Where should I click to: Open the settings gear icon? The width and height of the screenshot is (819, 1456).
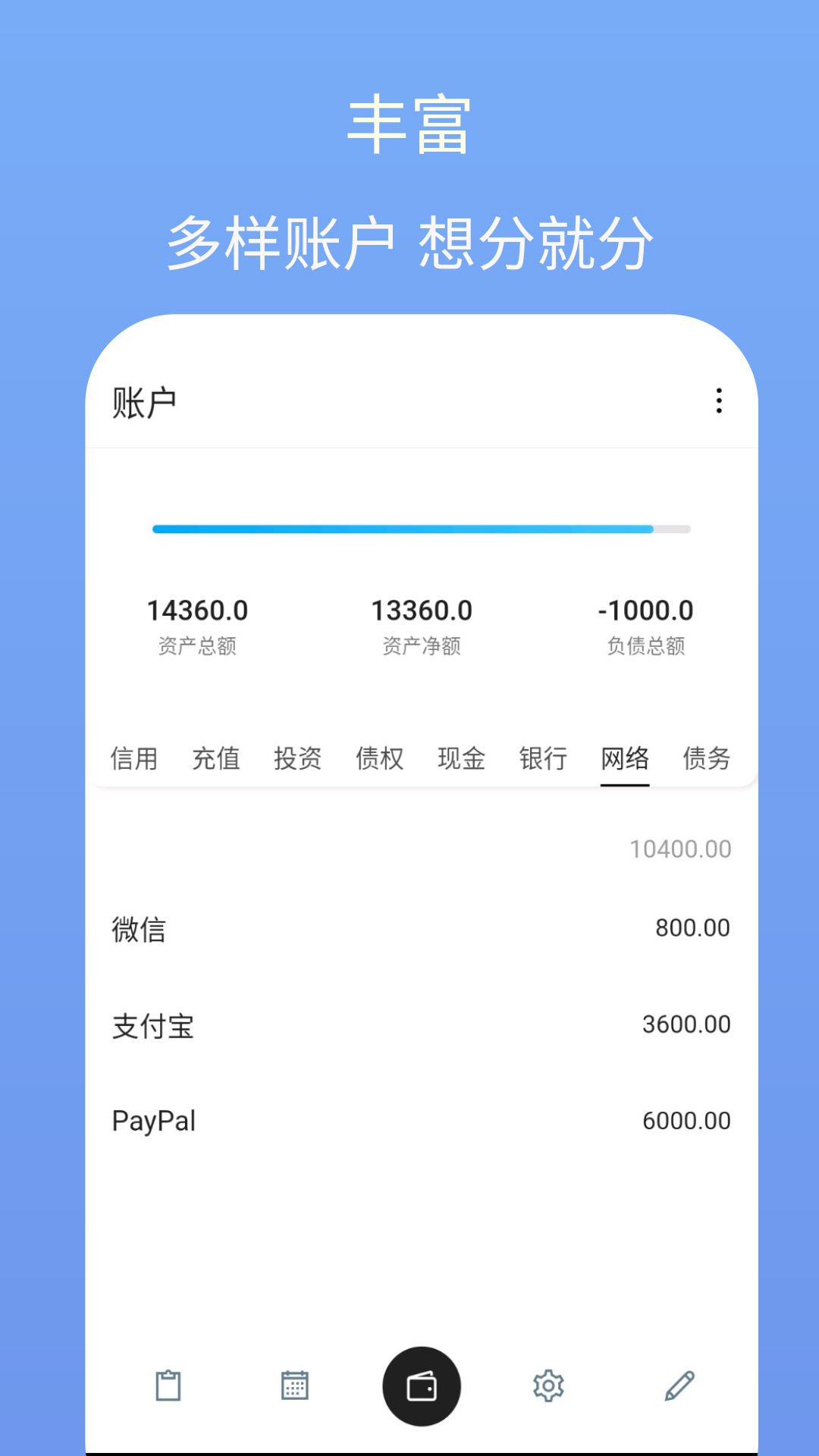548,1385
